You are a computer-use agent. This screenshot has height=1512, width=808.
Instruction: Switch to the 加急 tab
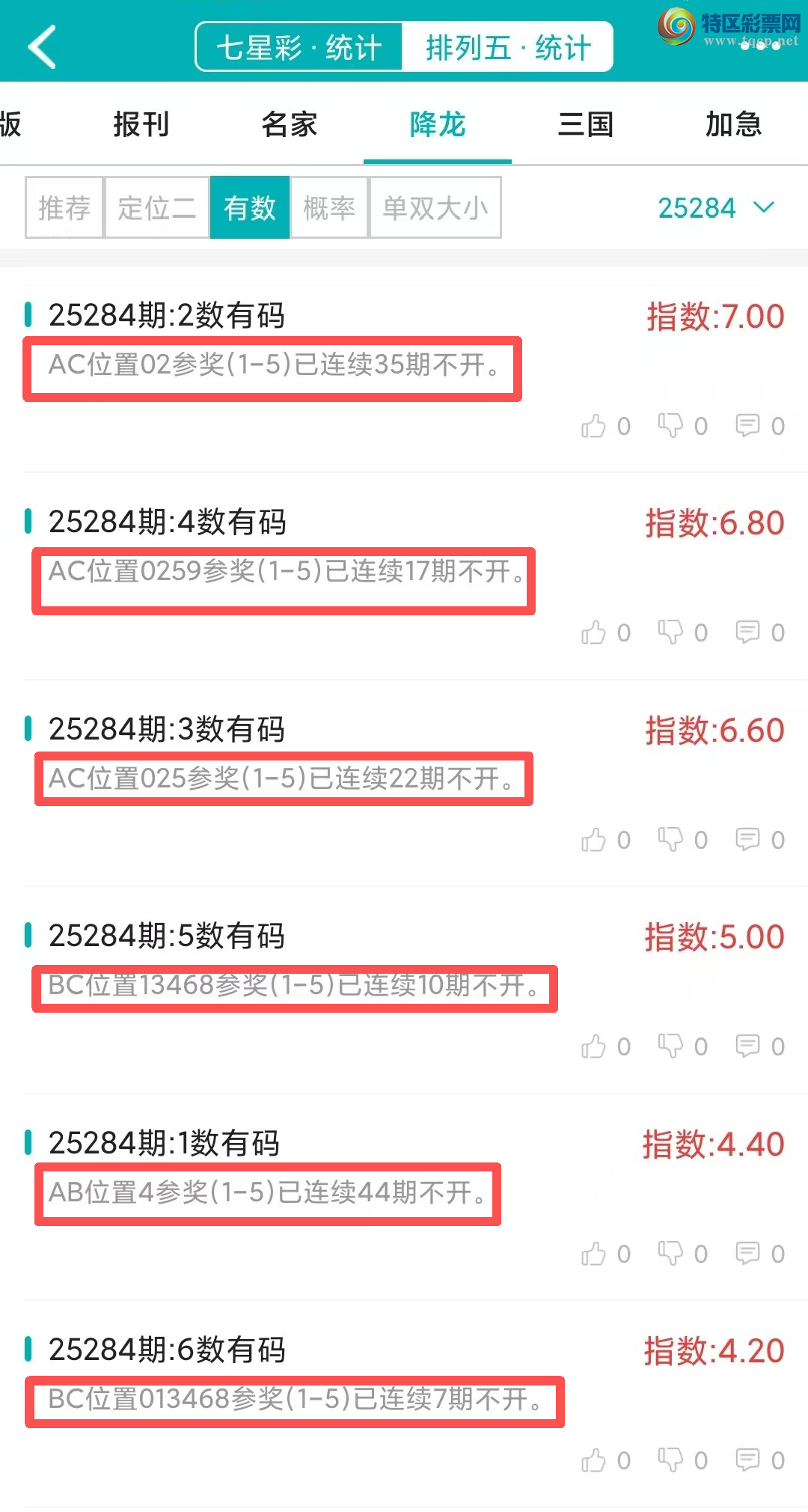click(x=733, y=124)
